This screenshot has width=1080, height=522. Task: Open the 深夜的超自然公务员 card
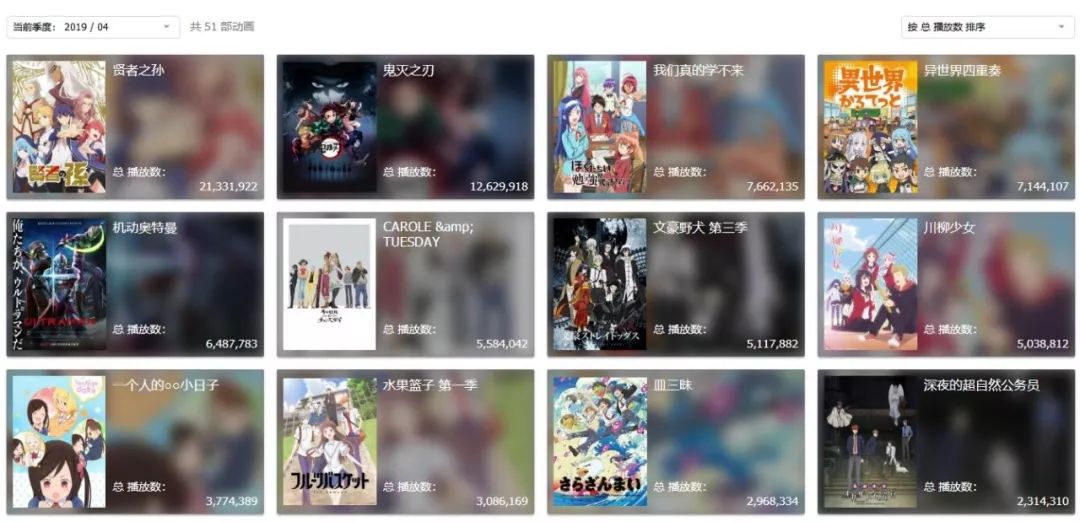pos(946,441)
